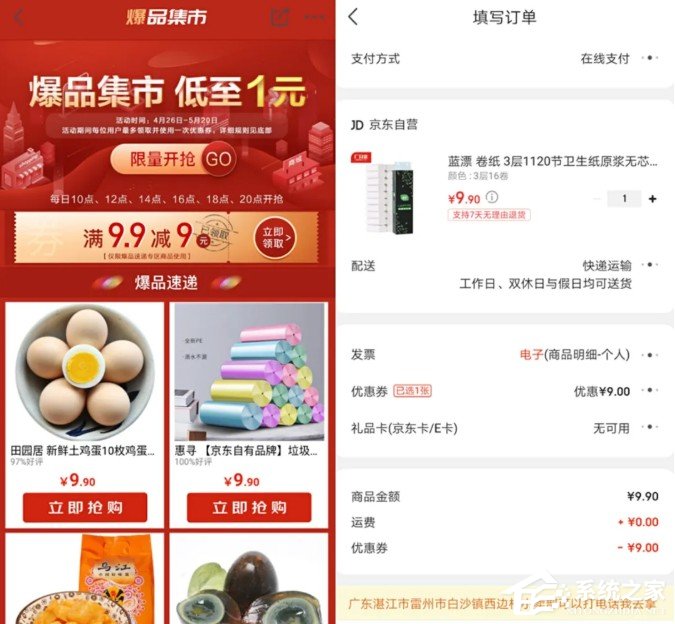Open the 支付方式 在线支付 row
The height and width of the screenshot is (624, 675).
505,58
